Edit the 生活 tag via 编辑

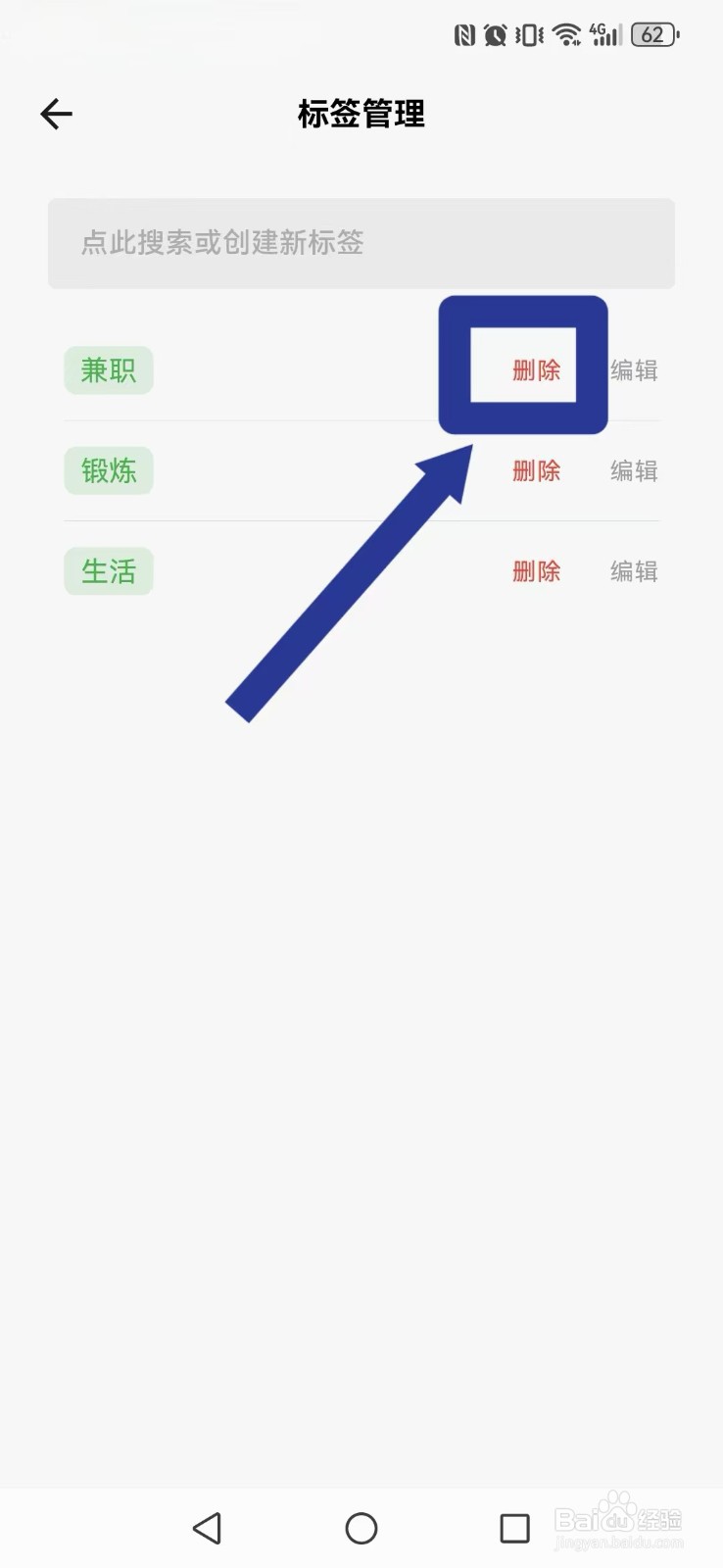(632, 571)
